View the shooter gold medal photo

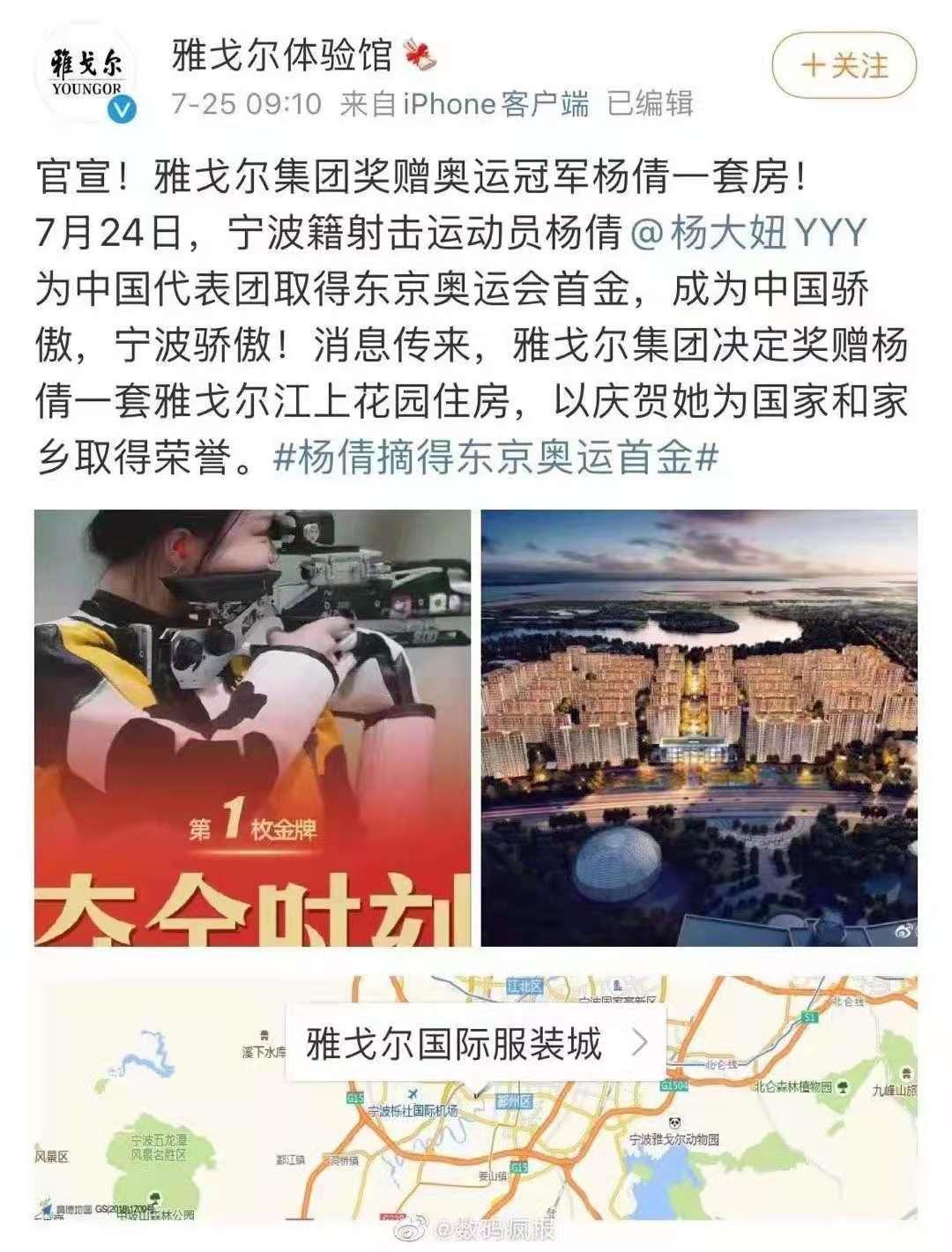point(253,727)
